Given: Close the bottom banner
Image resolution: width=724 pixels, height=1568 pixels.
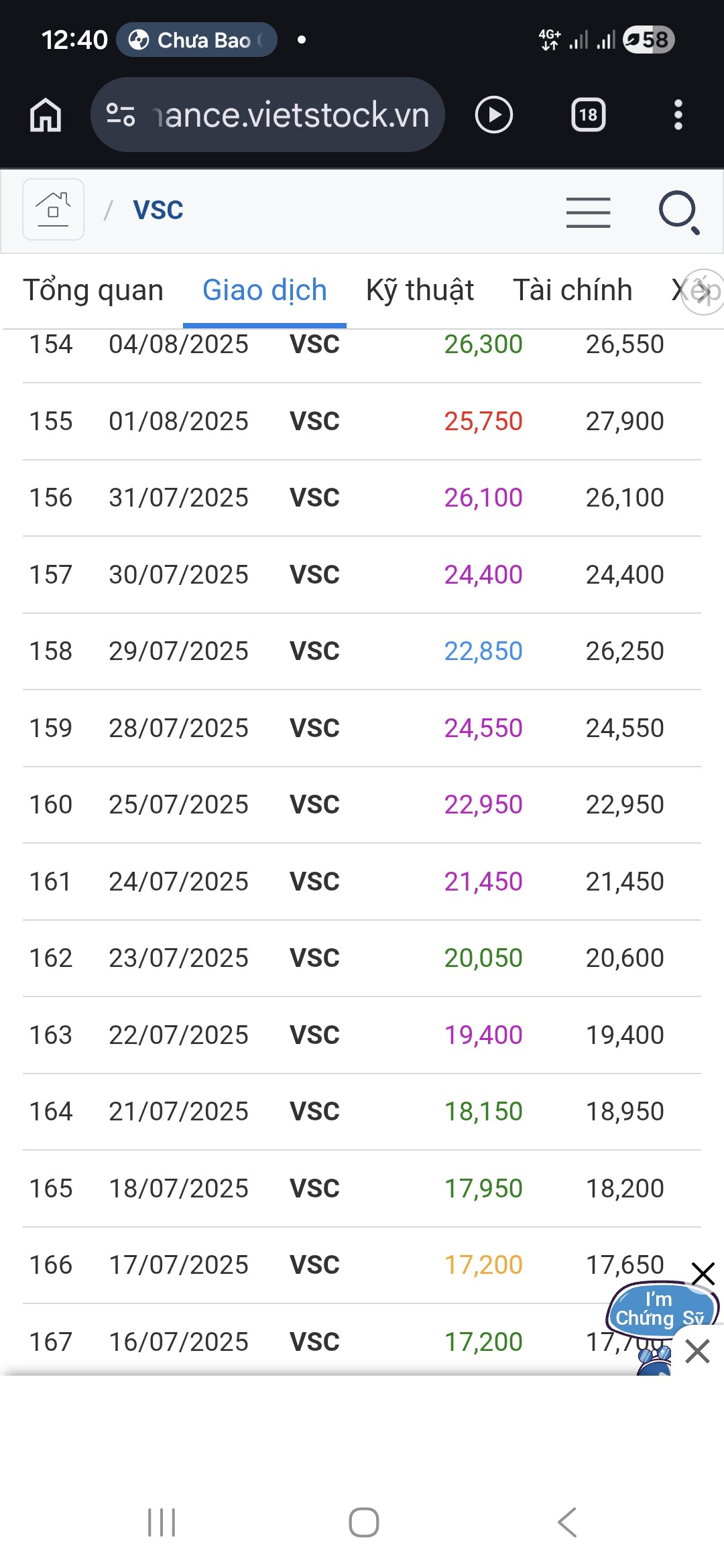Looking at the screenshot, I should tap(697, 1352).
